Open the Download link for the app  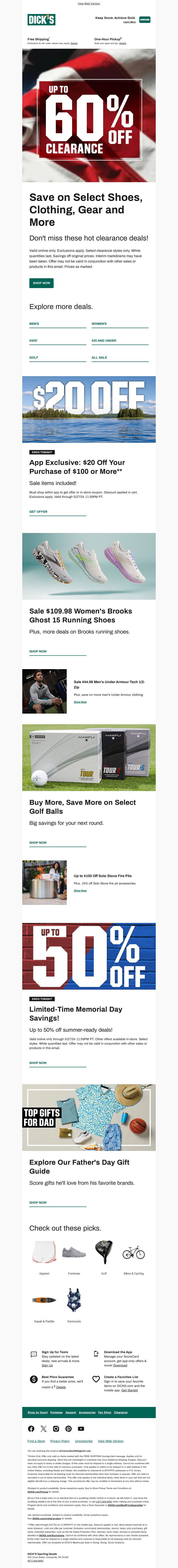coord(120,1365)
